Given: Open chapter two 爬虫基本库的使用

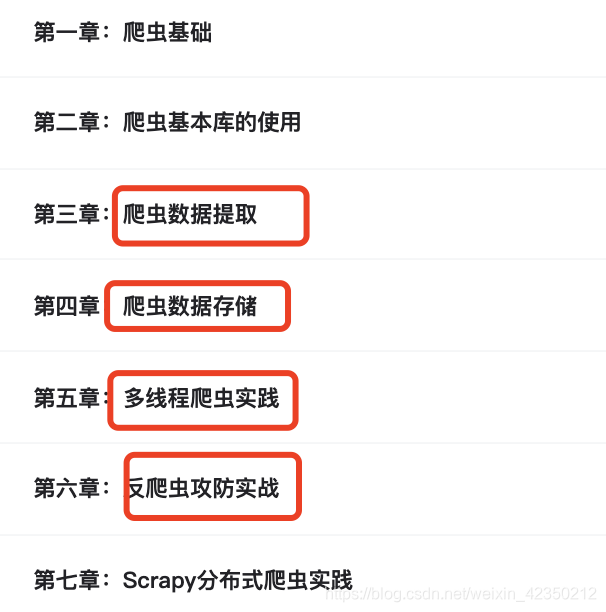Looking at the screenshot, I should (x=167, y=123).
